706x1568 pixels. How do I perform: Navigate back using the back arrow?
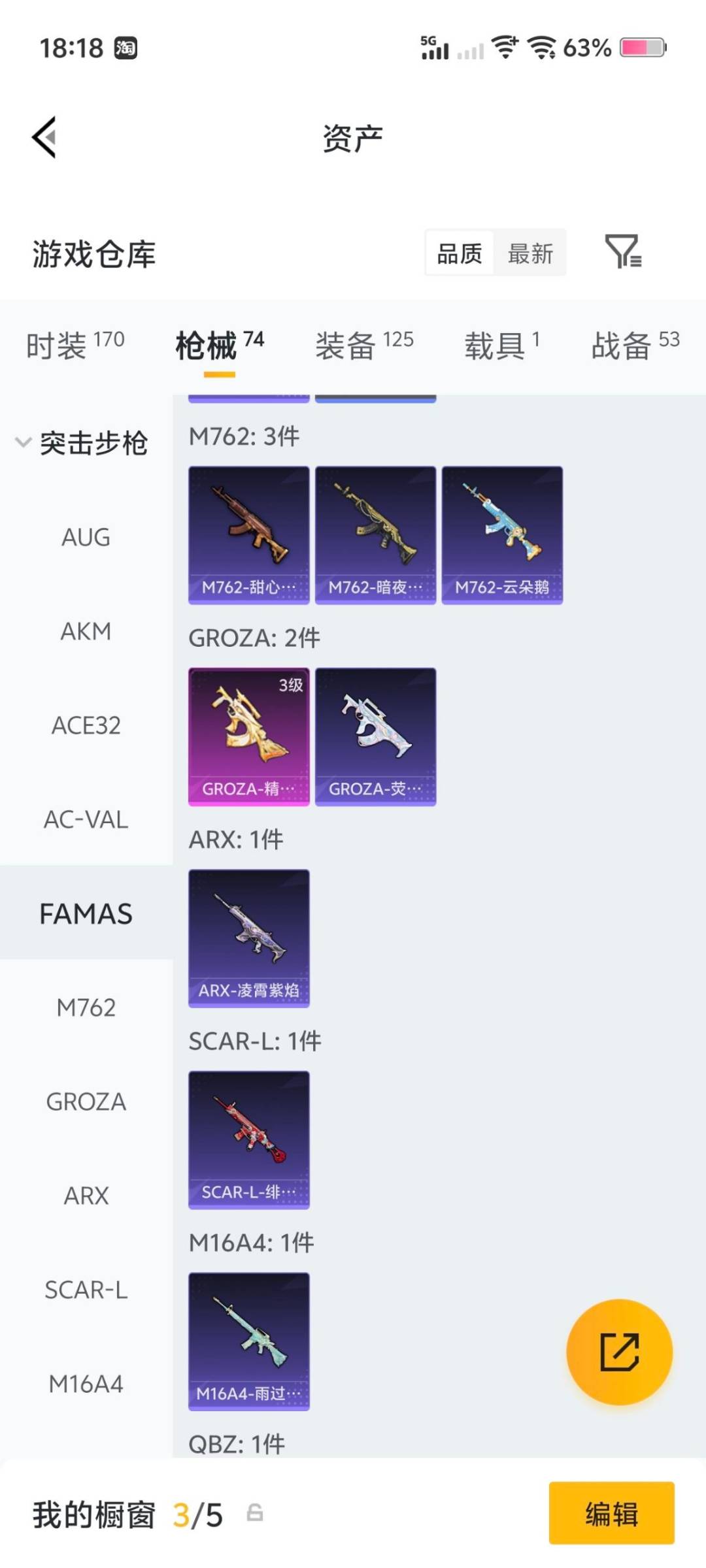click(x=44, y=139)
